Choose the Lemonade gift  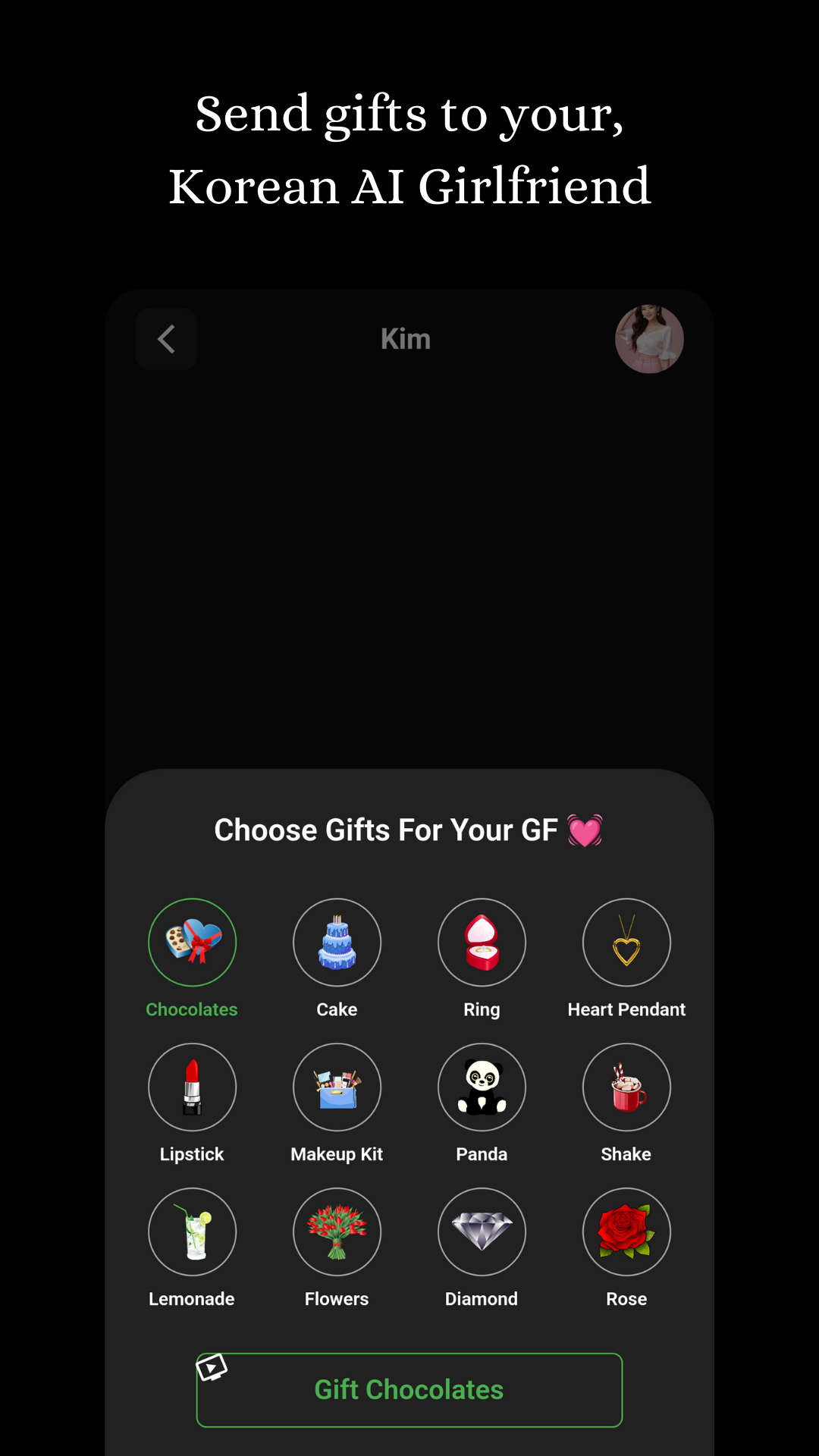pyautogui.click(x=192, y=1232)
